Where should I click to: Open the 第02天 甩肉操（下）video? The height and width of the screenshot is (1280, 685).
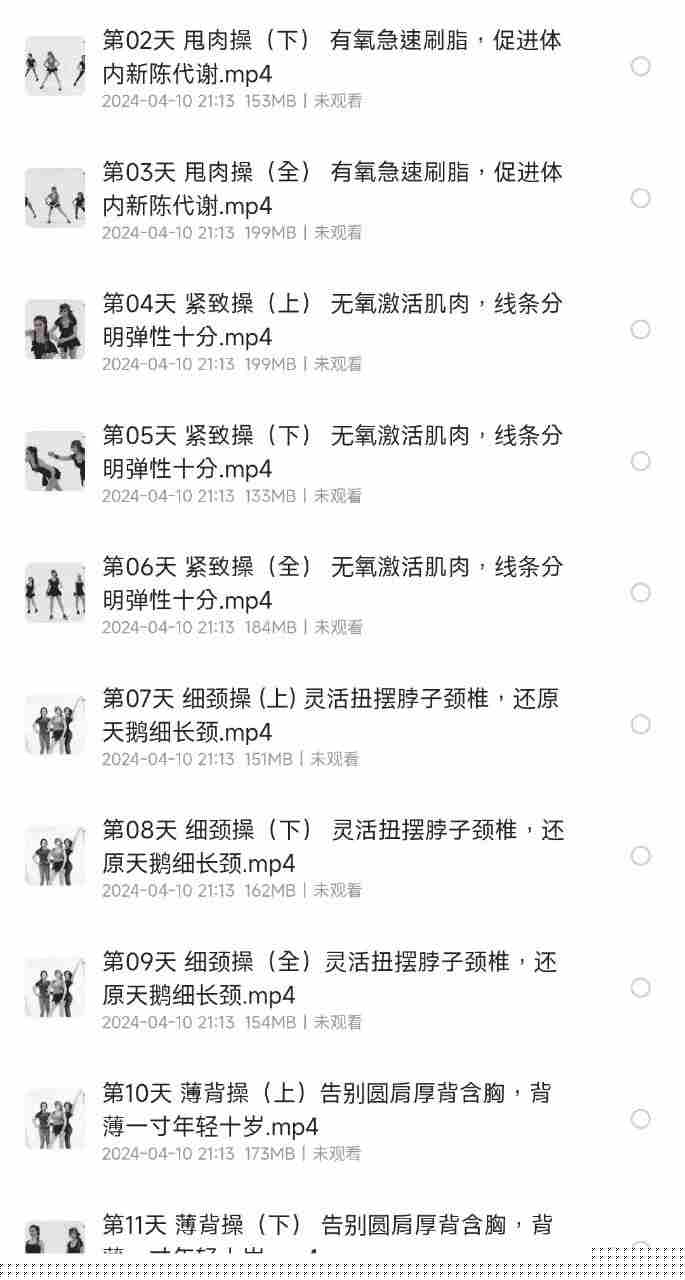click(x=332, y=57)
